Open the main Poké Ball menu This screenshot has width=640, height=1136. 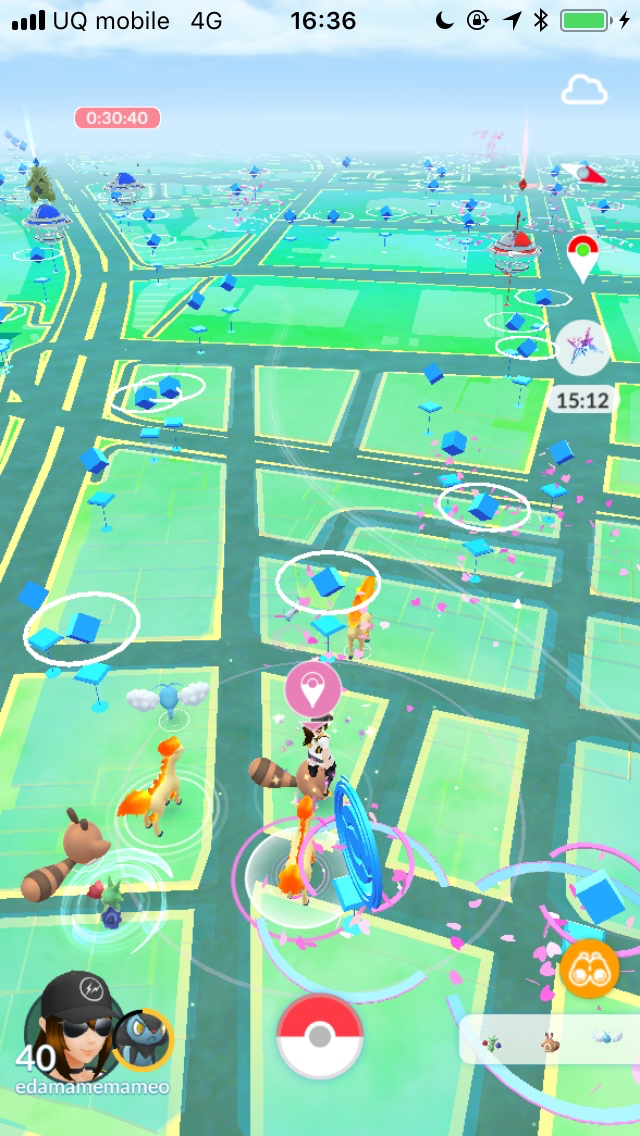(320, 1036)
